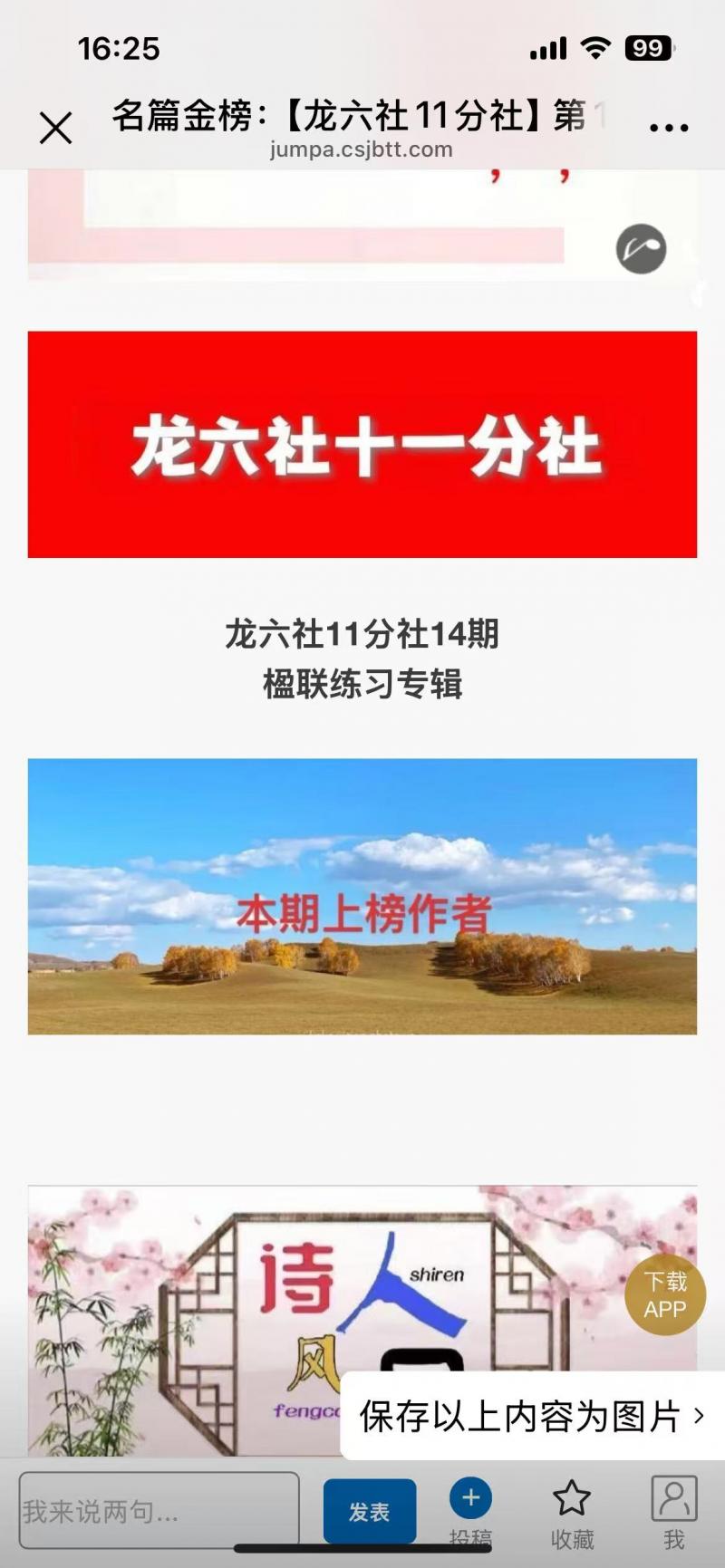Screen dimensions: 725x1568
Task: Open 投稿 to submit a post
Action: (470, 1511)
